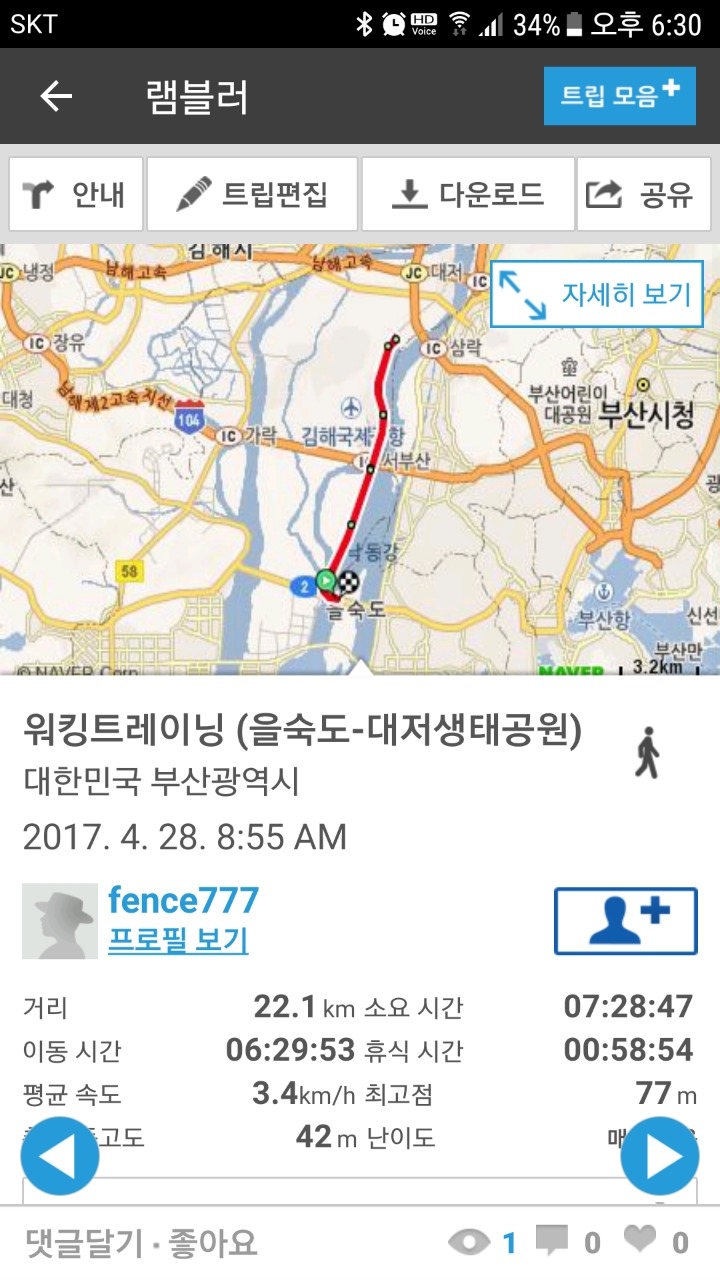Open 자세히 보기 map view
Viewport: 720px width, 1280px height.
click(597, 294)
